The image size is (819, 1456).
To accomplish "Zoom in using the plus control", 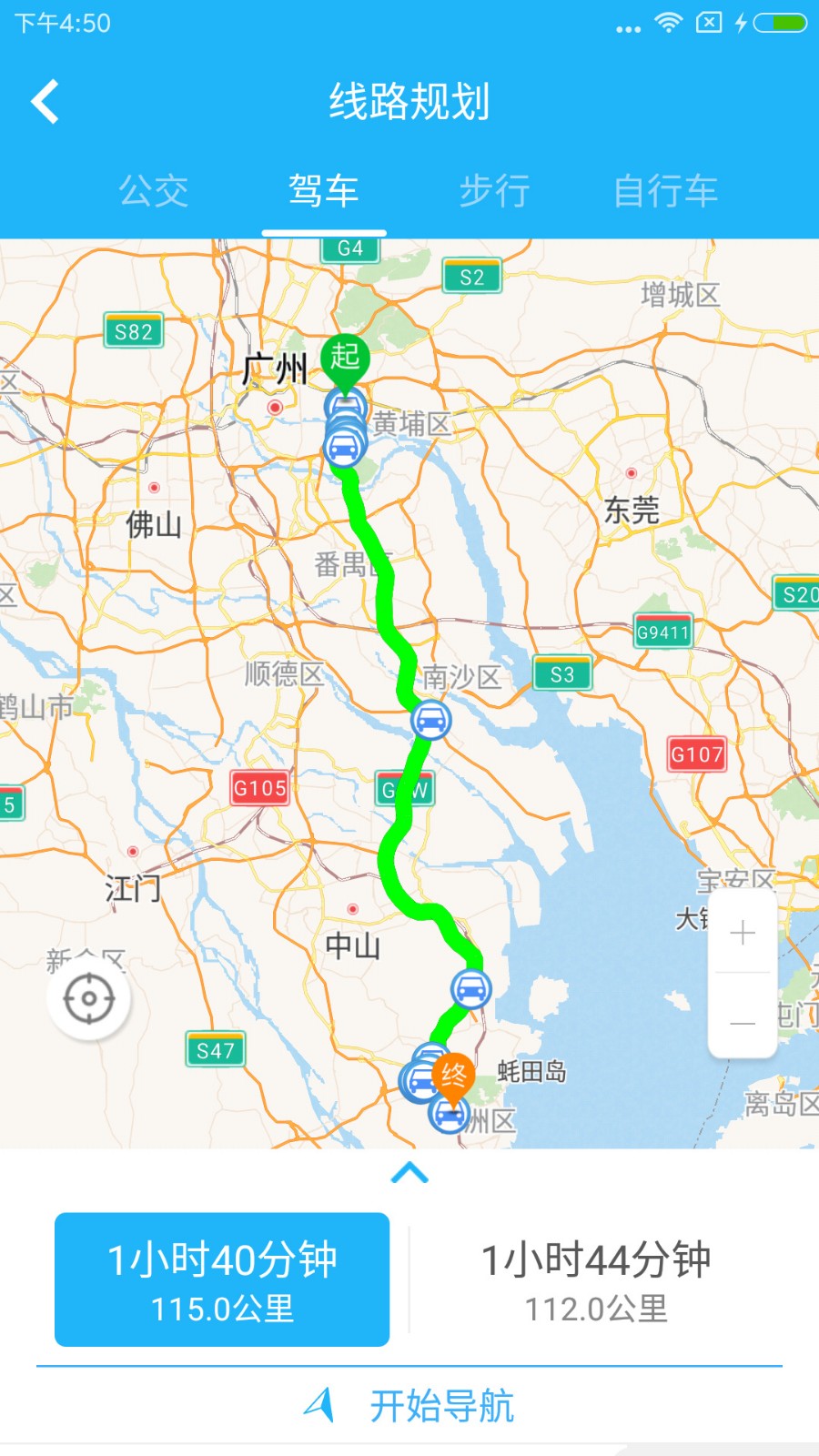I will coord(743,933).
